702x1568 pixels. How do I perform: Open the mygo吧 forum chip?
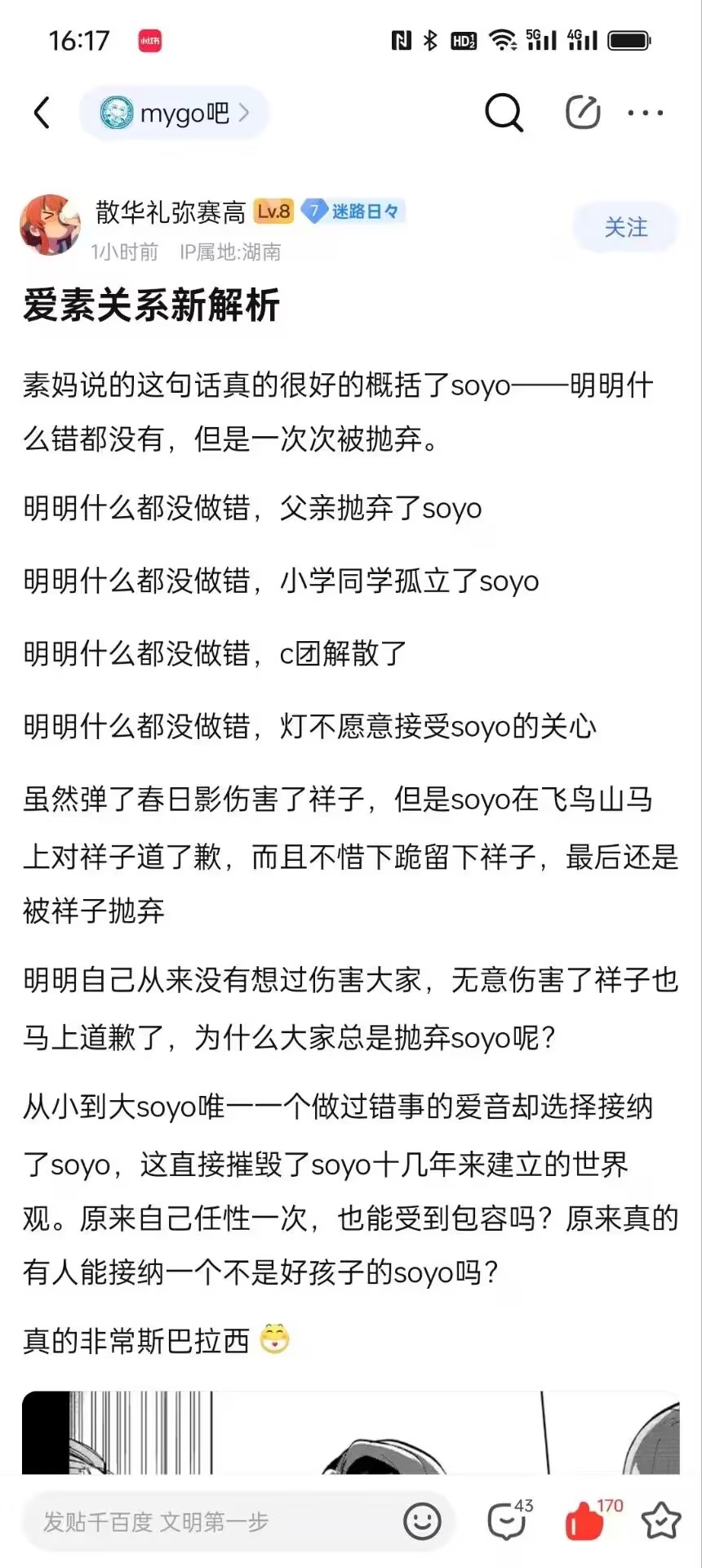click(174, 113)
